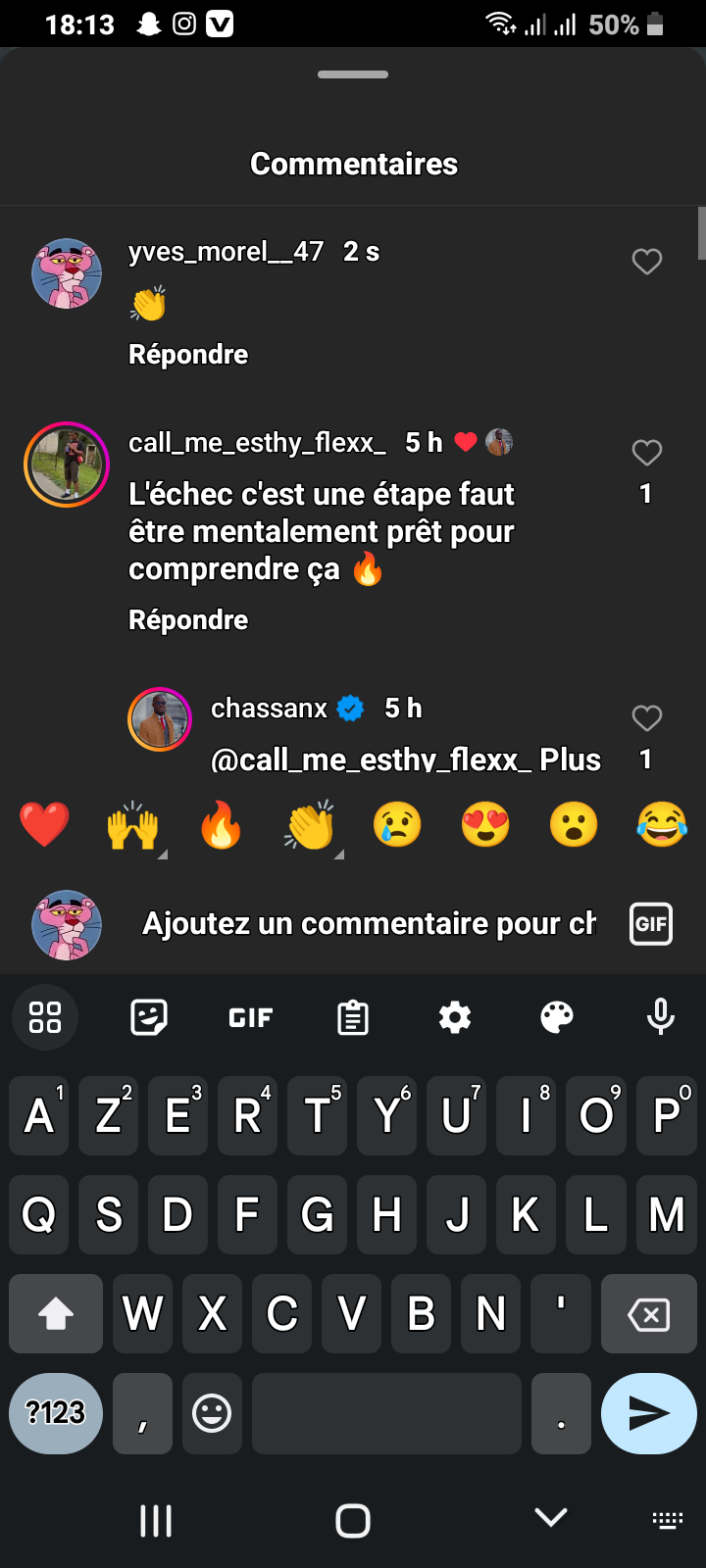This screenshot has width=706, height=1568.
Task: Focus the add a comment field
Action: [x=368, y=923]
